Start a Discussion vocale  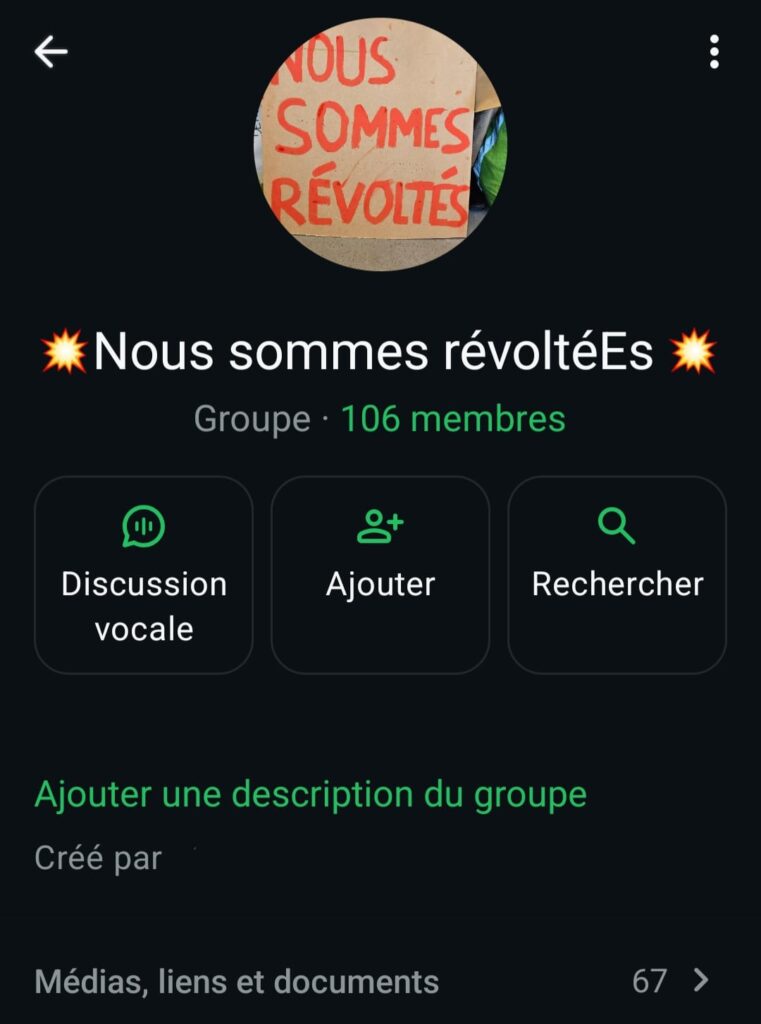tap(144, 574)
